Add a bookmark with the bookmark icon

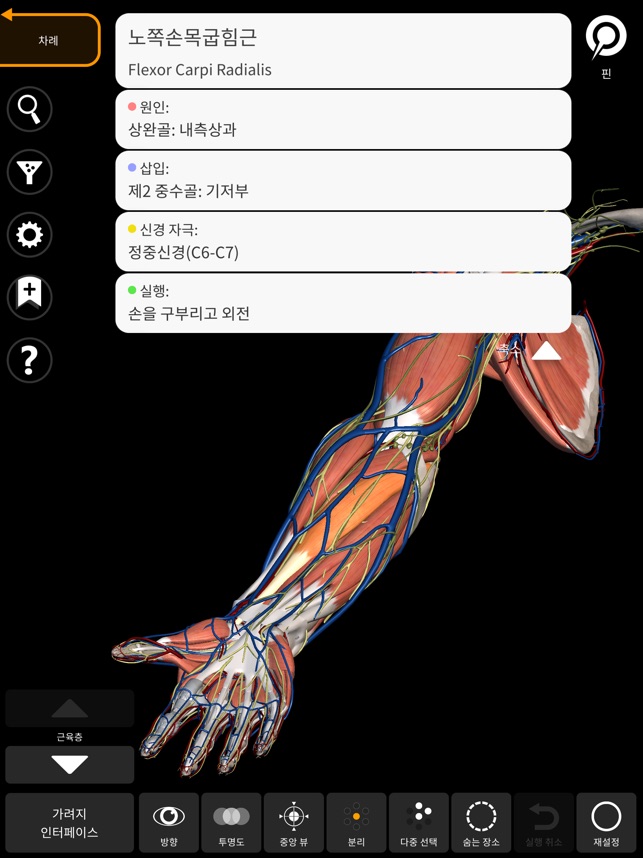30,296
